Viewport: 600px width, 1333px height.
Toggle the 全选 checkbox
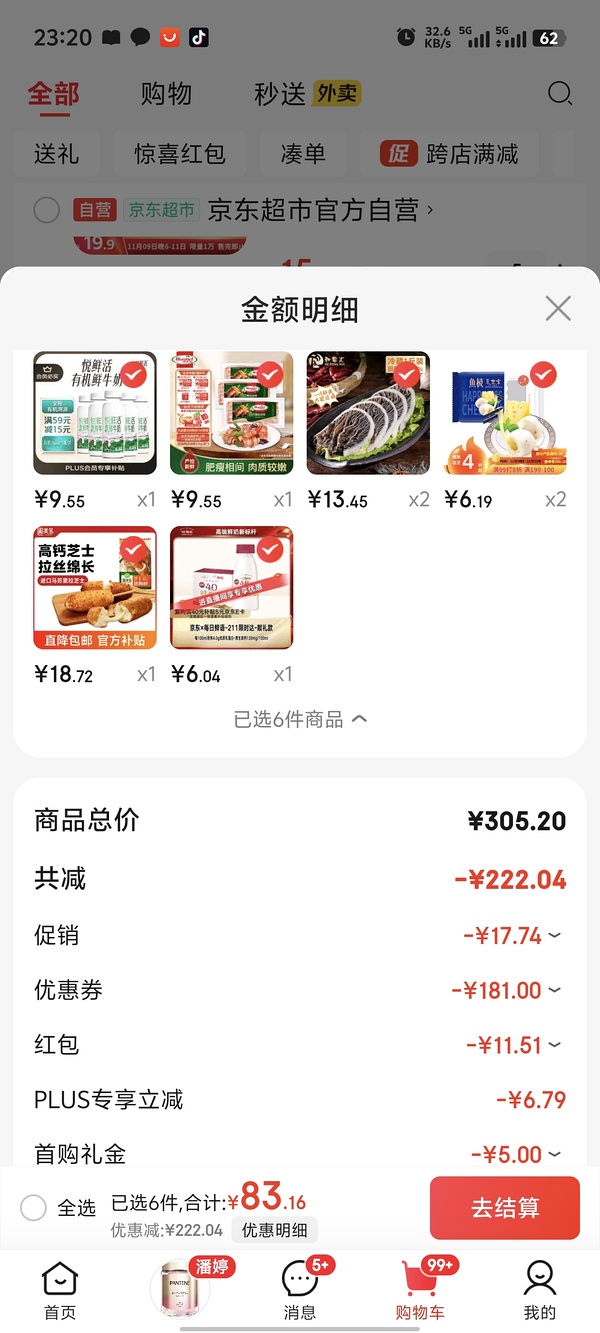34,1207
